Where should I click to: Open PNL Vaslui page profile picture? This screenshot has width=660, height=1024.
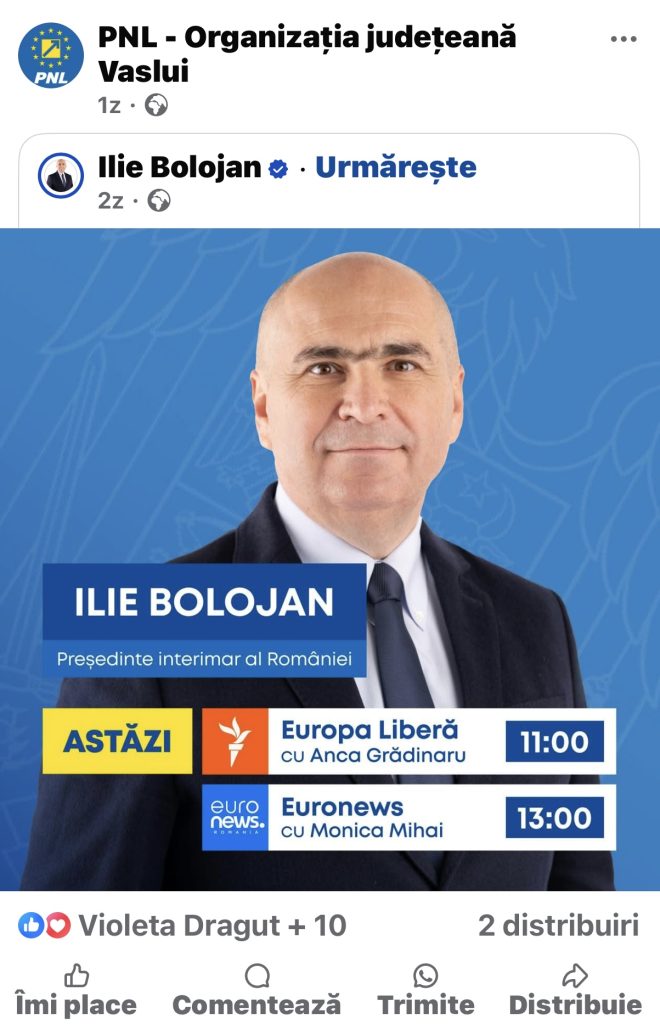(52, 54)
